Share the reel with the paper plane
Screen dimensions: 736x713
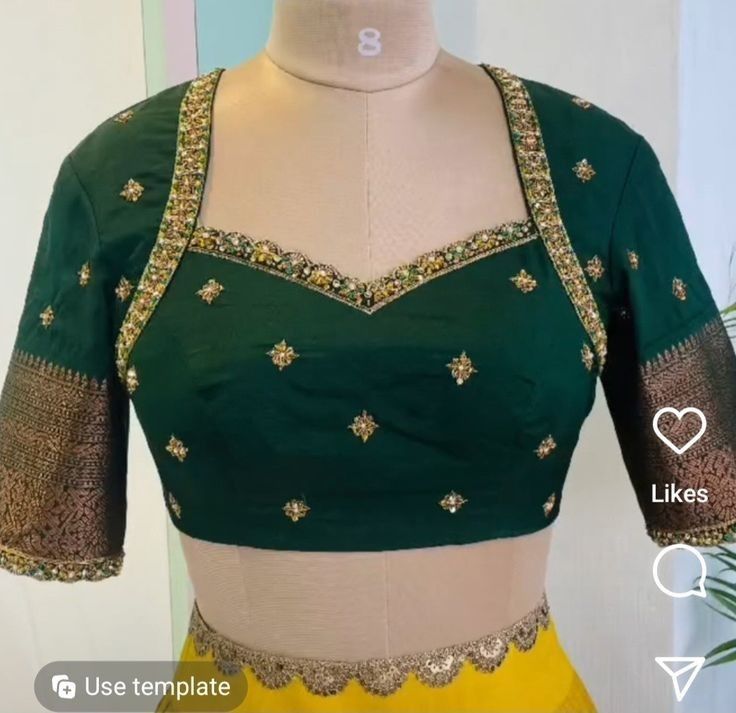point(679,676)
